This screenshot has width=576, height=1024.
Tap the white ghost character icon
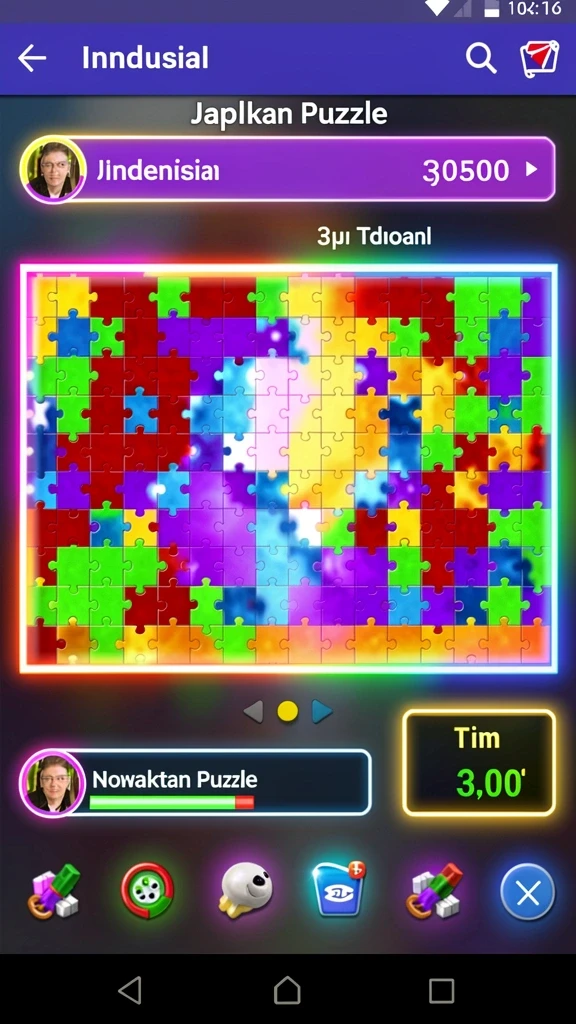point(244,890)
